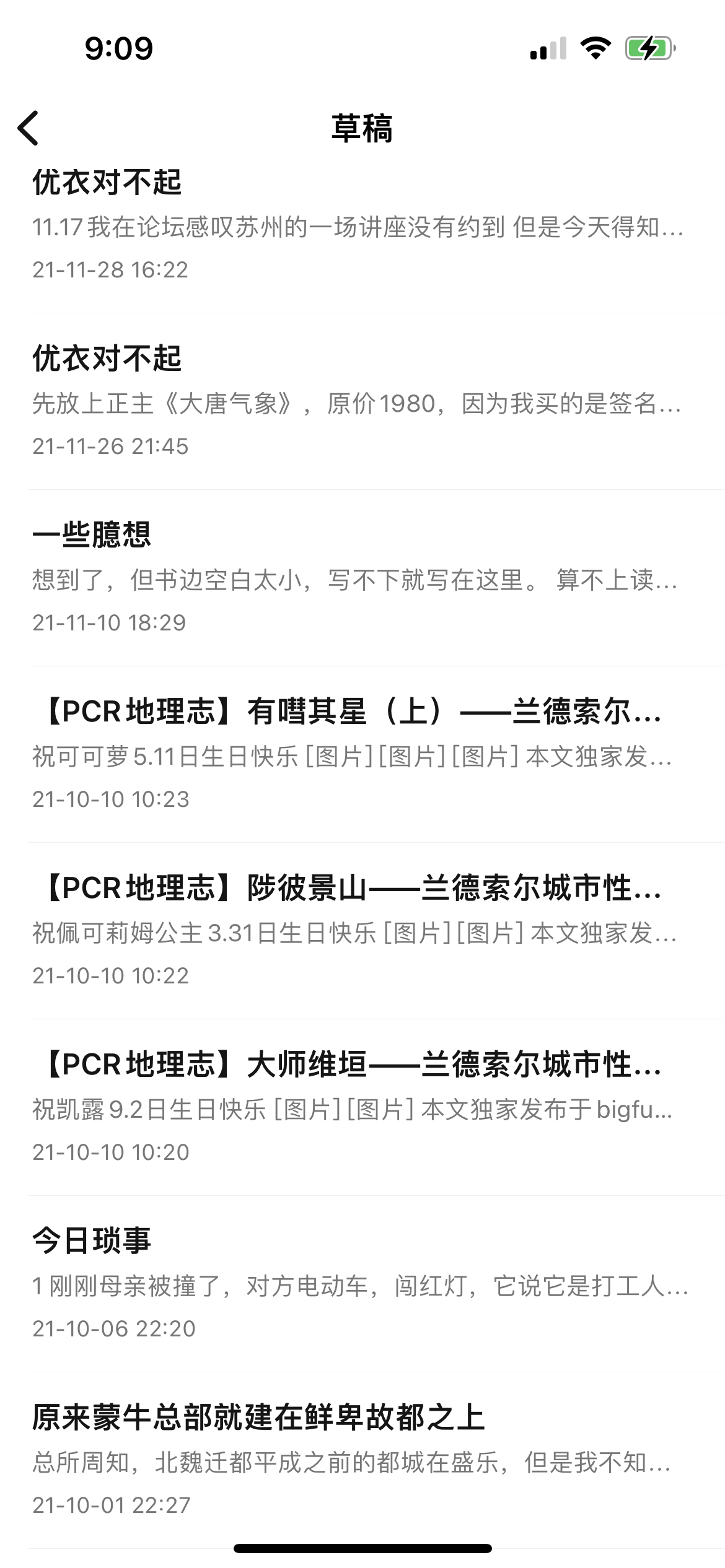The height and width of the screenshot is (1568, 725).
Task: Open the 优衣对不起 draft from 21-11-28
Action: (x=359, y=226)
